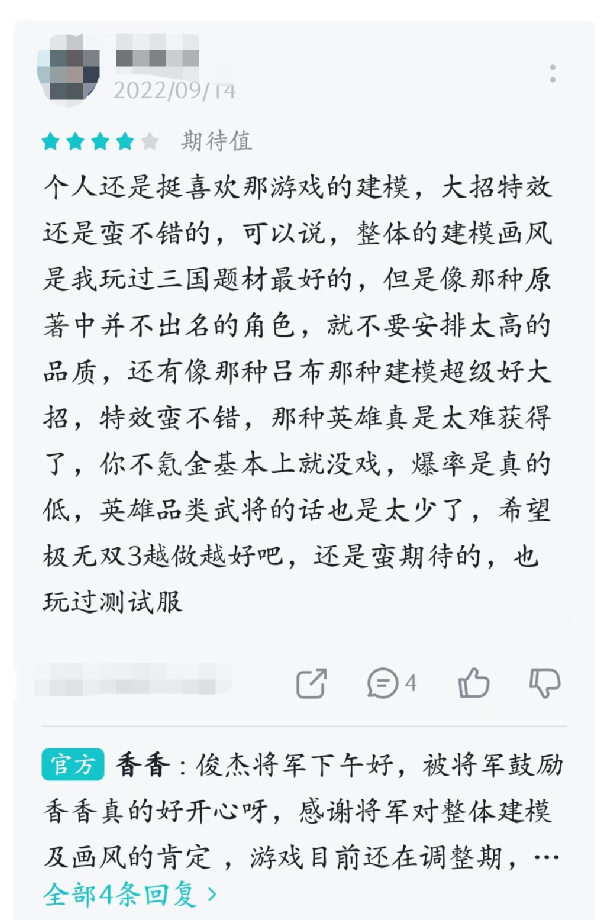The height and width of the screenshot is (920, 605).
Task: Share this review
Action: pyautogui.click(x=312, y=683)
